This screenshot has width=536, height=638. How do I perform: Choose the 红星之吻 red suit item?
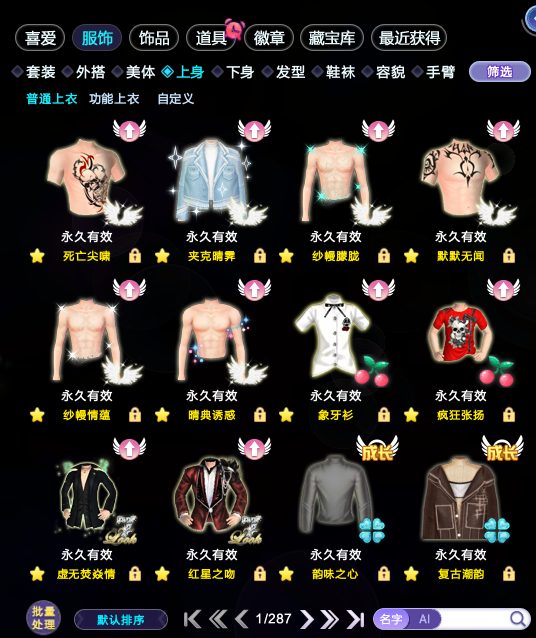tap(212, 497)
